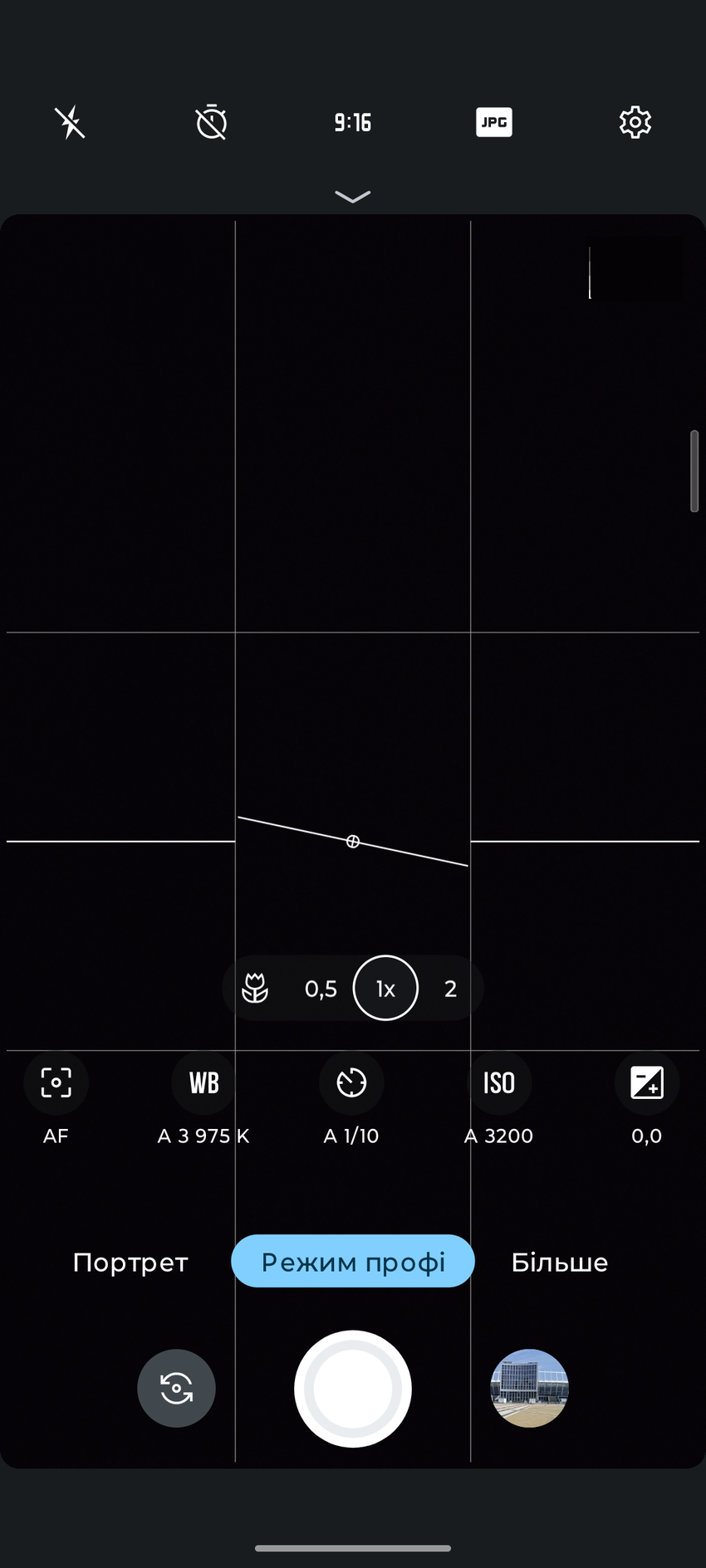Change the 9:16 aspect ratio
This screenshot has width=706, height=1568.
coord(353,123)
